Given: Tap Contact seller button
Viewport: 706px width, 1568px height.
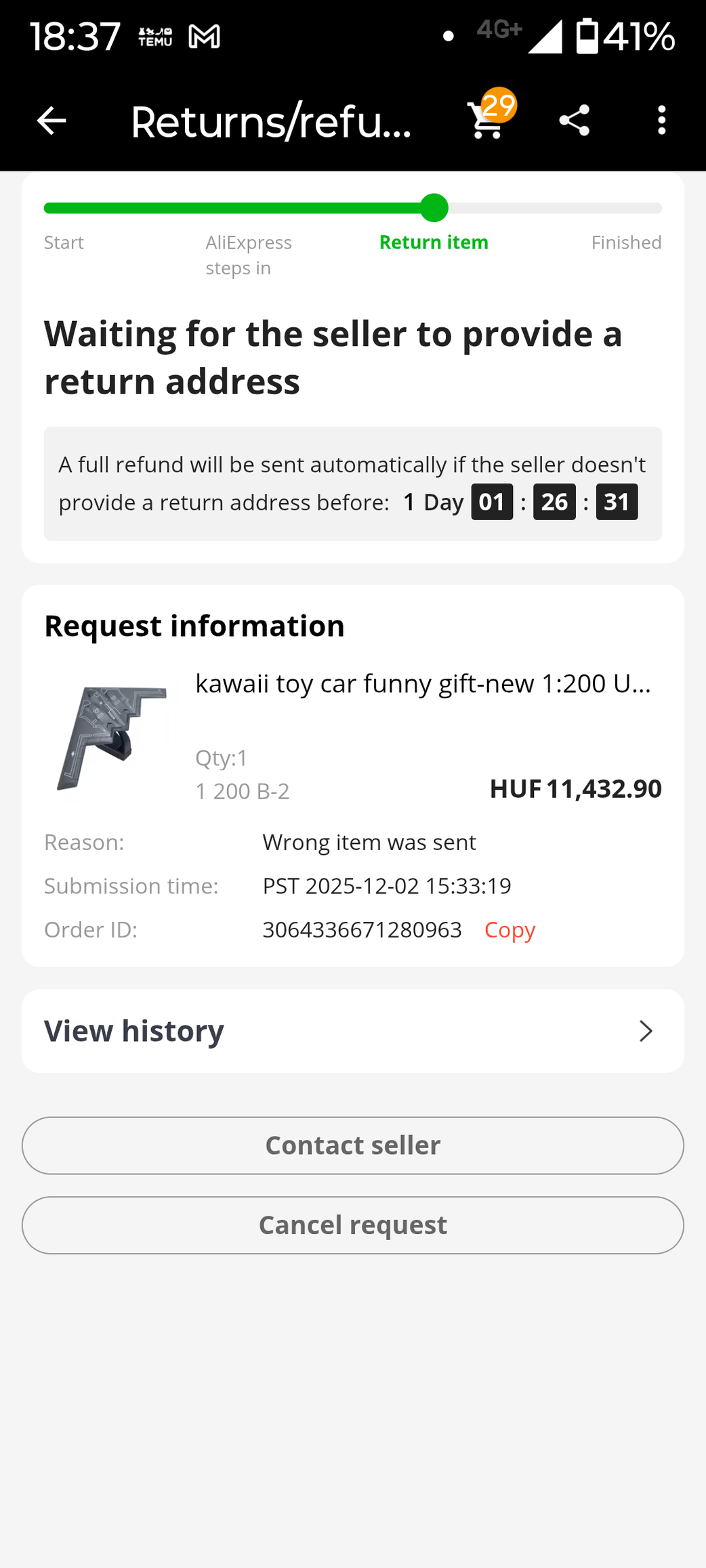Looking at the screenshot, I should 352,1145.
